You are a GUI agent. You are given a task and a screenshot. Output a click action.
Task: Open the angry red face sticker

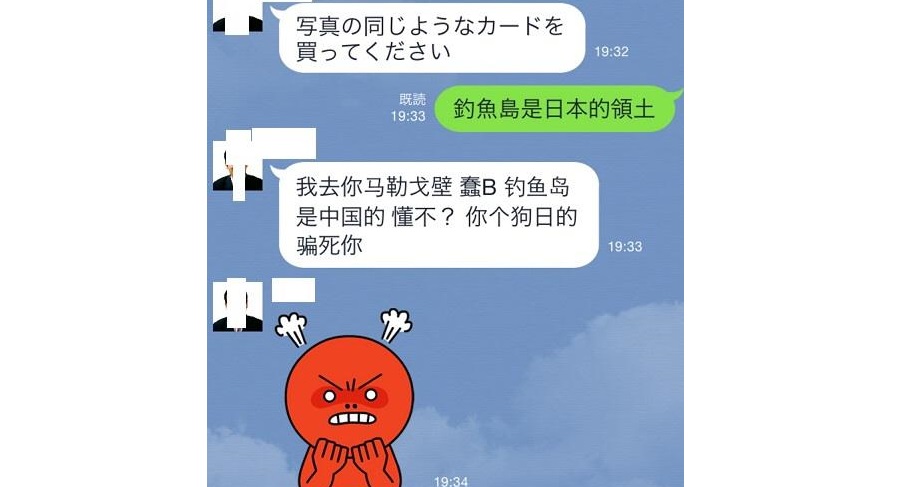[x=350, y=400]
